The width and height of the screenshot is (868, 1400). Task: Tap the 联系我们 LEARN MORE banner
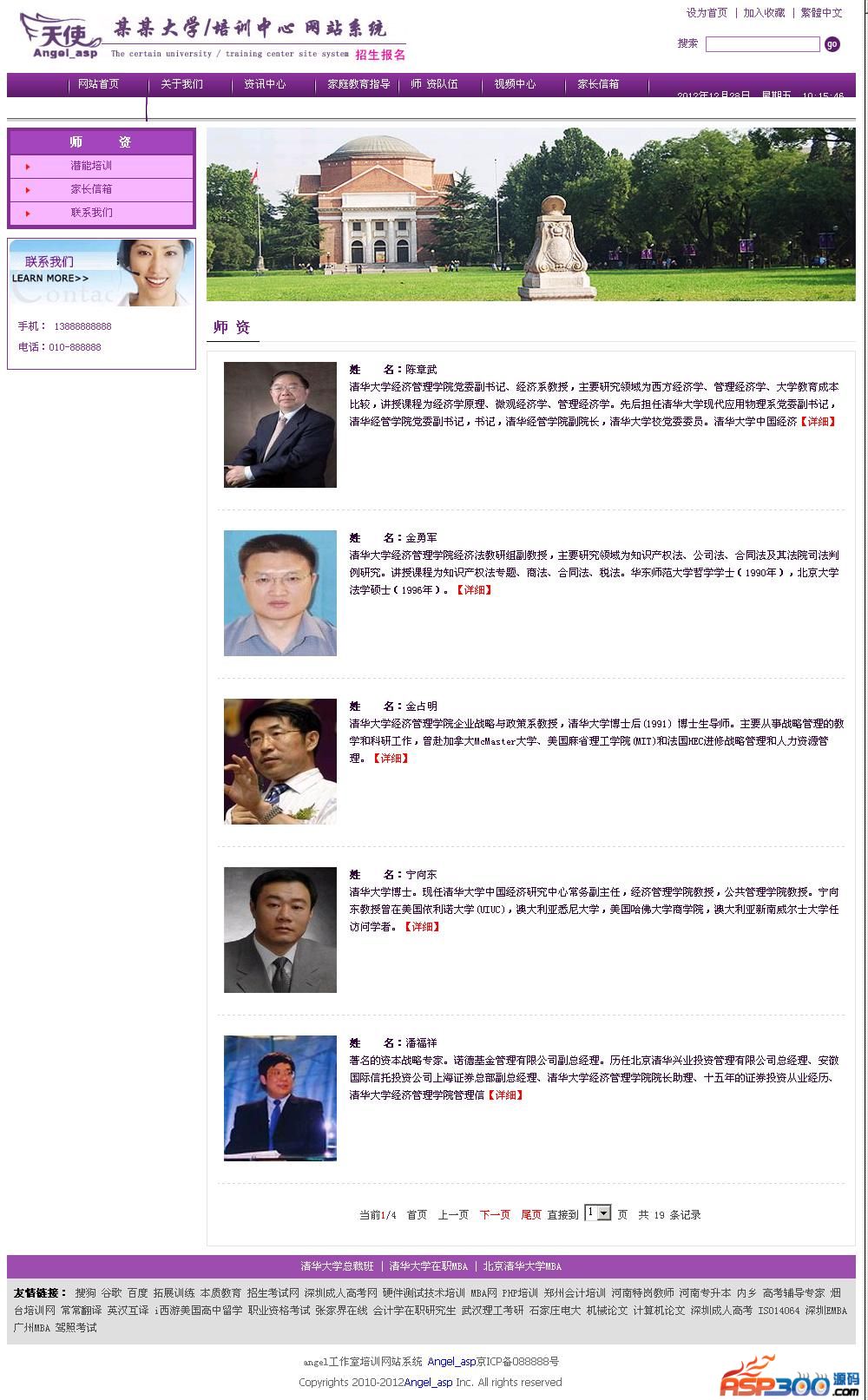click(x=102, y=273)
